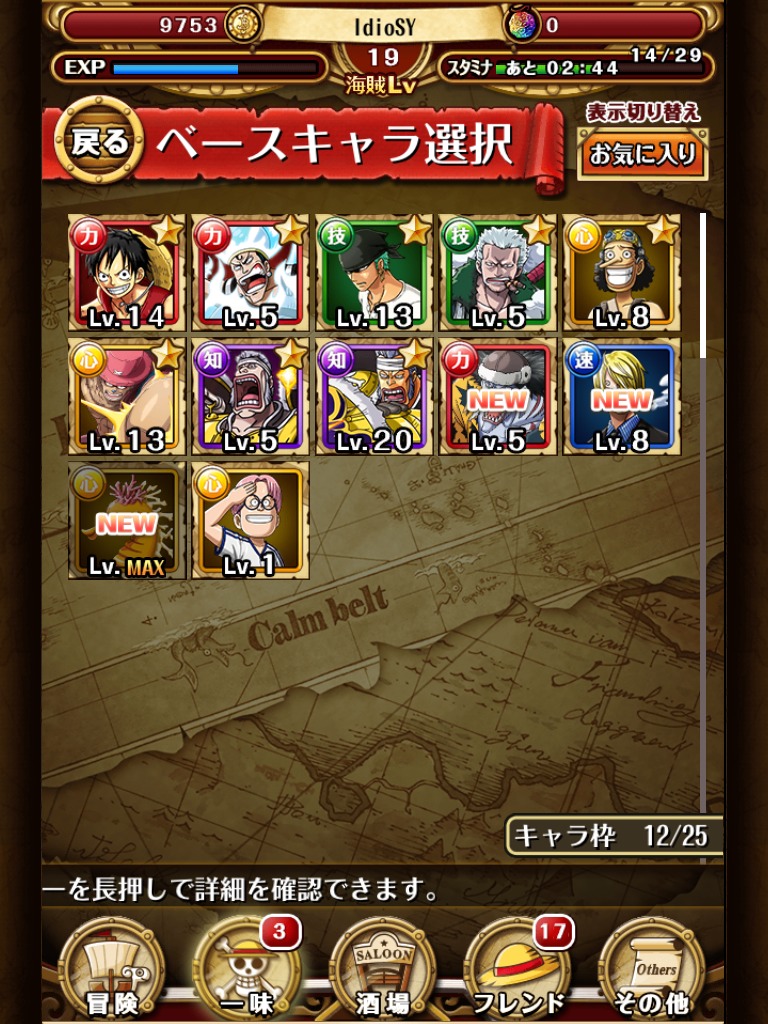Open the その他 others tab
Image resolution: width=768 pixels, height=1024 pixels.
click(654, 970)
